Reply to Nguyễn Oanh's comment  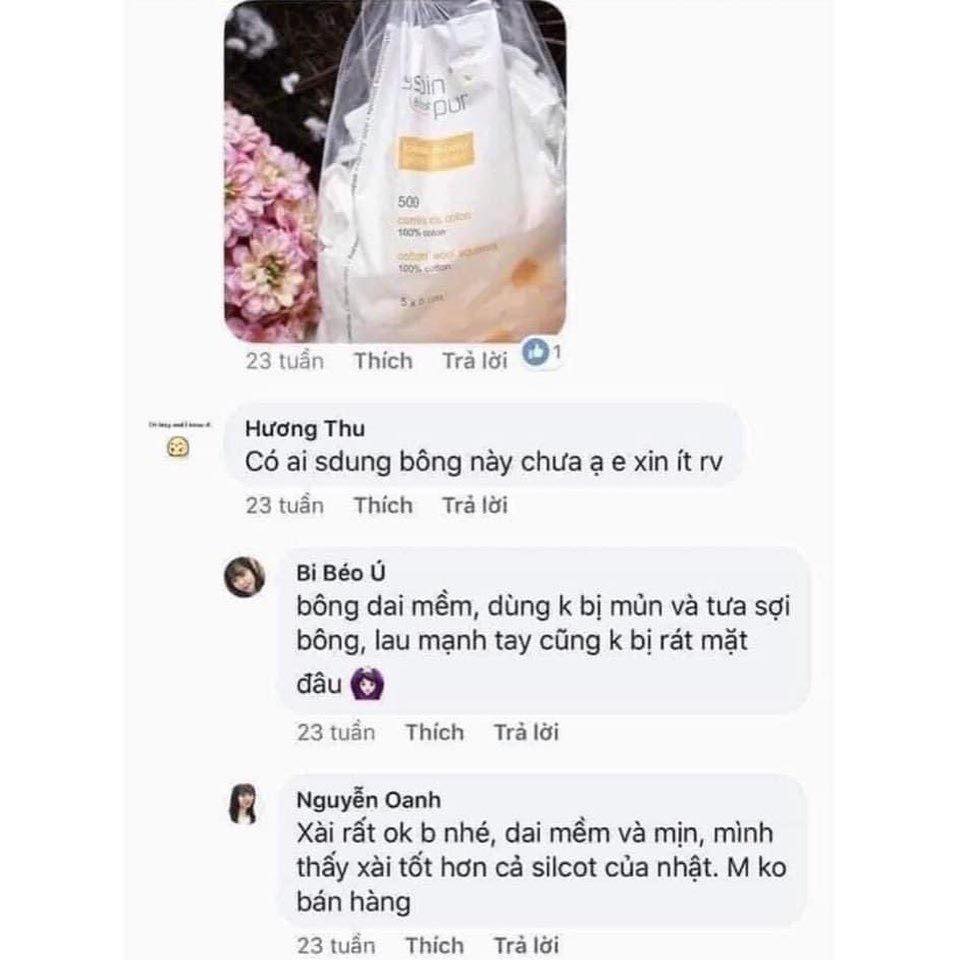527,945
